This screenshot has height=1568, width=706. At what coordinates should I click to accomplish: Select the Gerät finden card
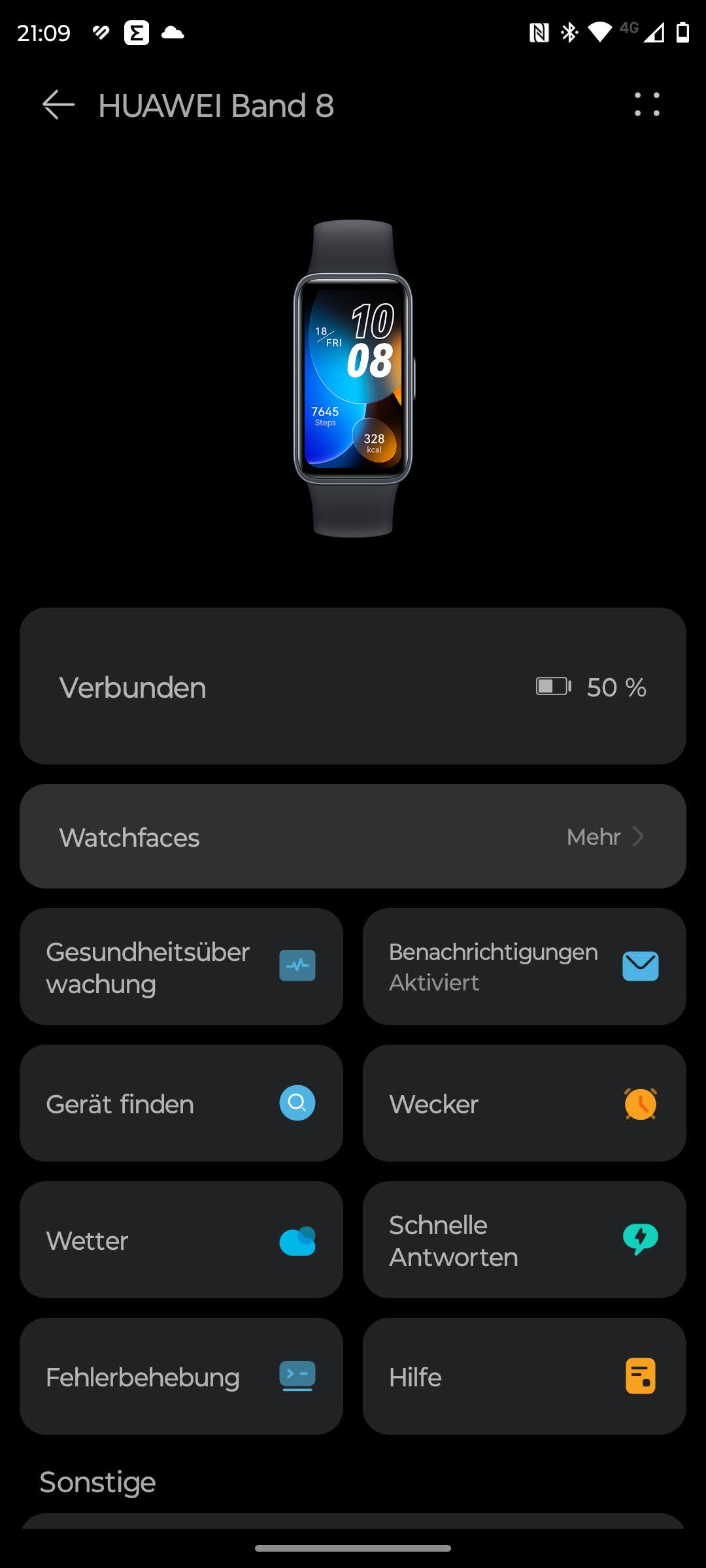(x=181, y=1103)
